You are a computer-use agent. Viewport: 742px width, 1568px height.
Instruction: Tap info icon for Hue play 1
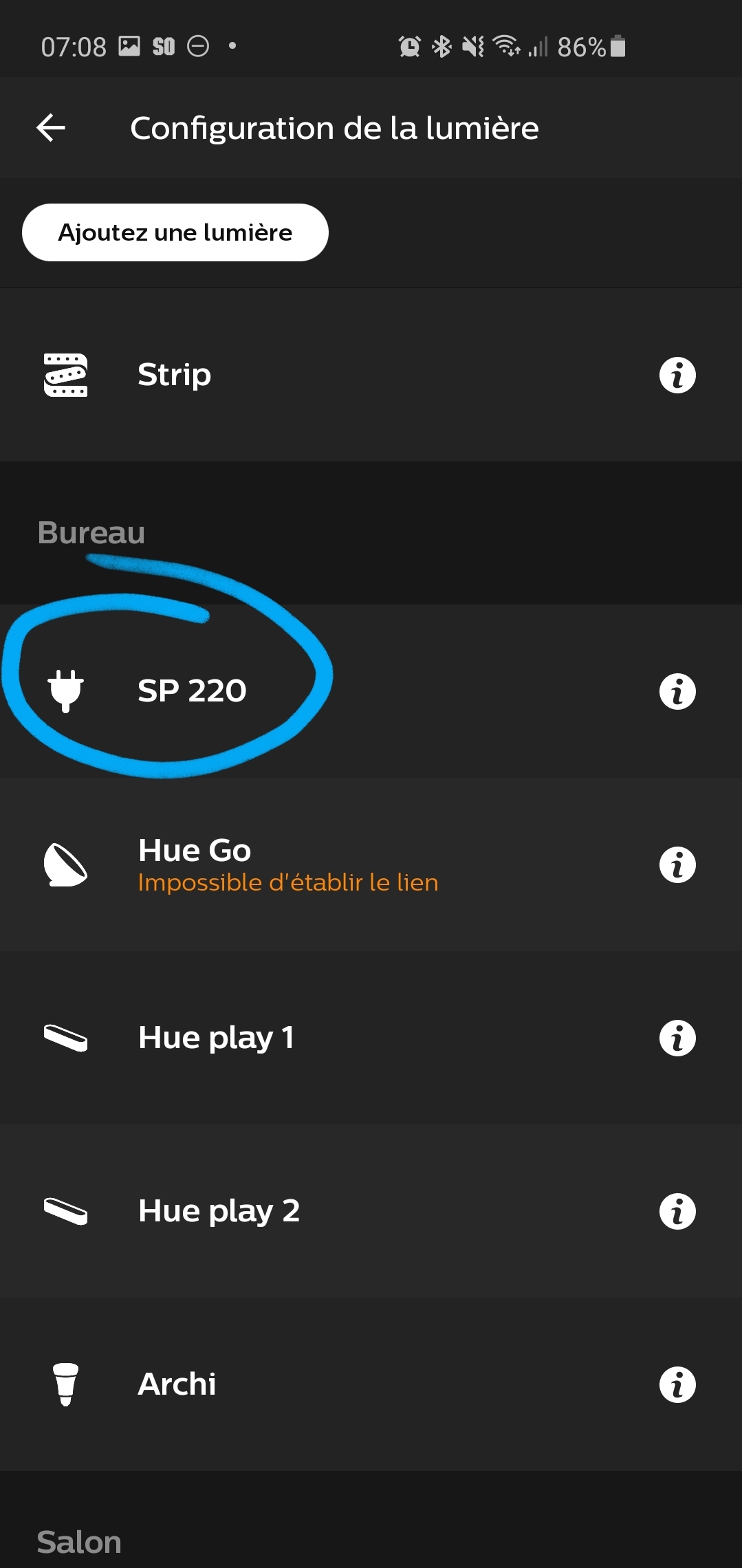pos(677,1038)
